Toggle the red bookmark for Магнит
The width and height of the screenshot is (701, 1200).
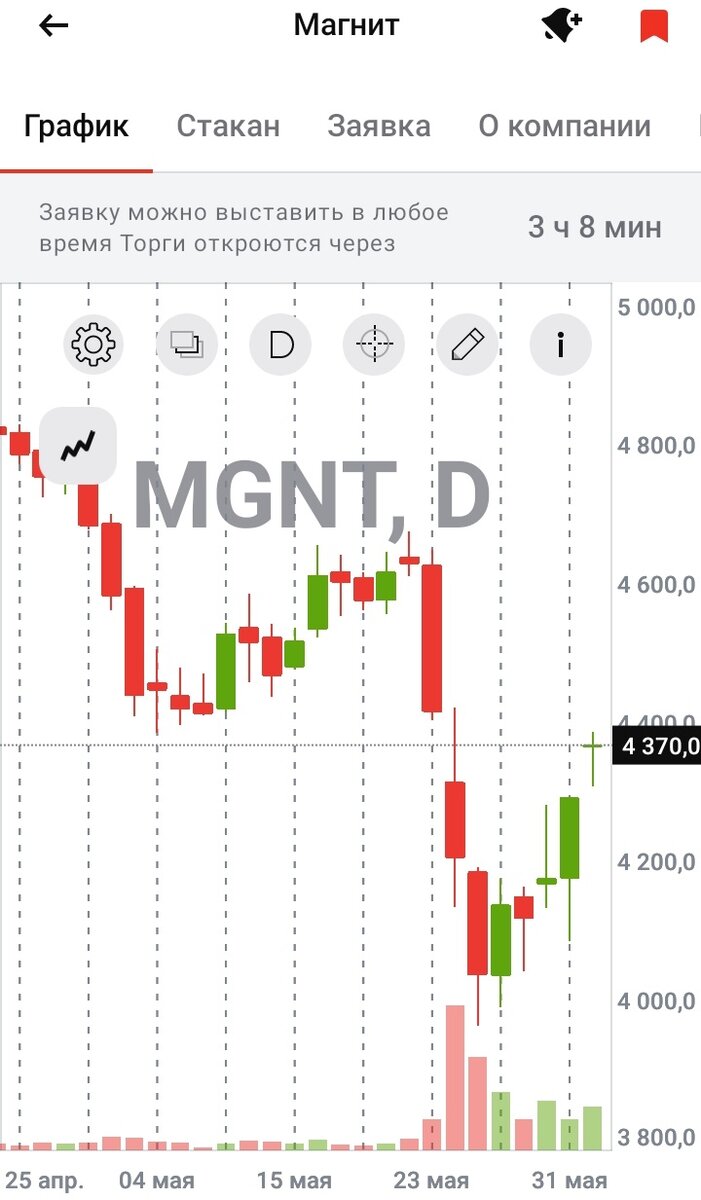[x=654, y=27]
